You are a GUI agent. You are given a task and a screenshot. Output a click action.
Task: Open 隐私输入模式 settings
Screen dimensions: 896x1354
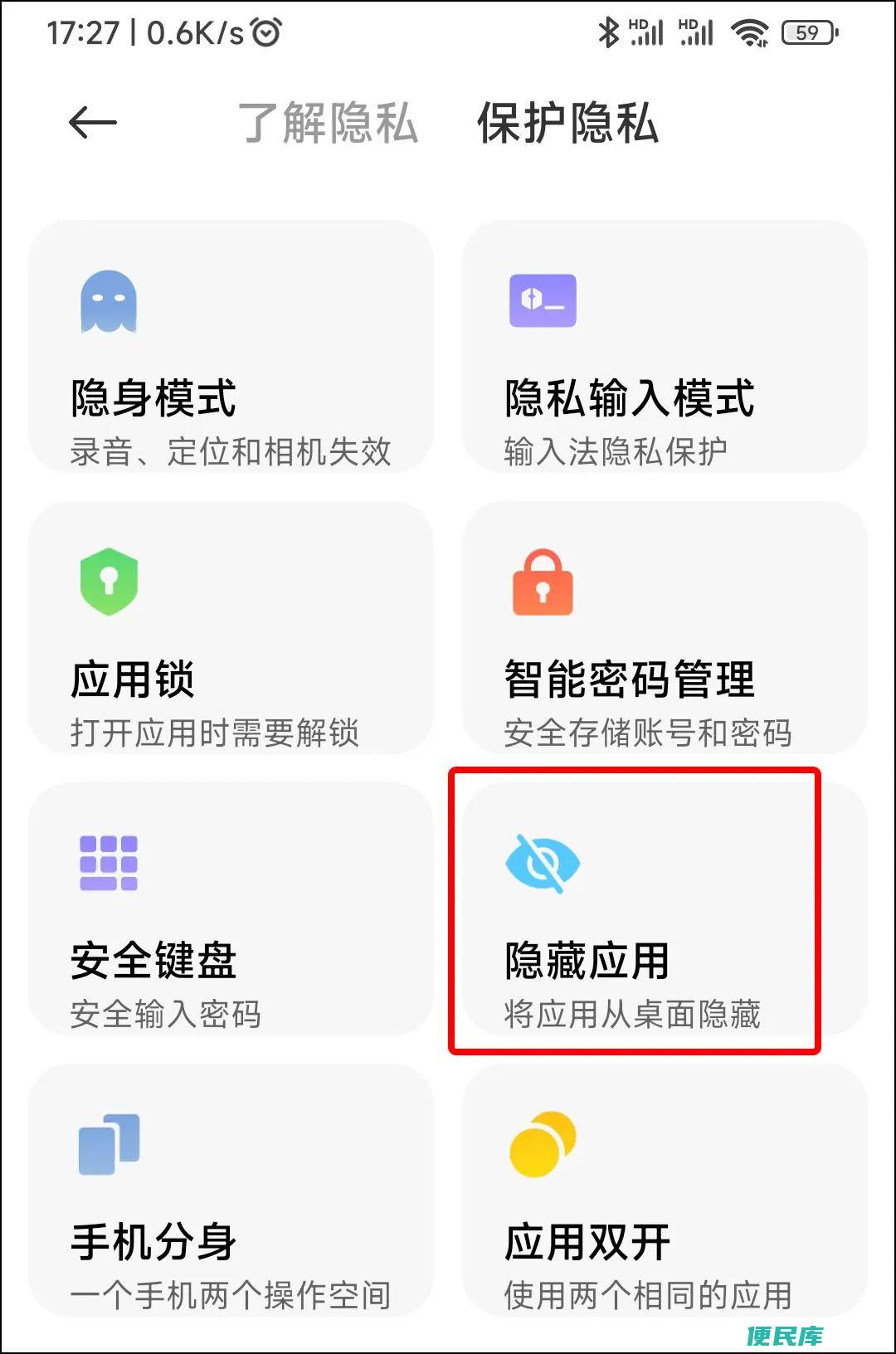664,347
